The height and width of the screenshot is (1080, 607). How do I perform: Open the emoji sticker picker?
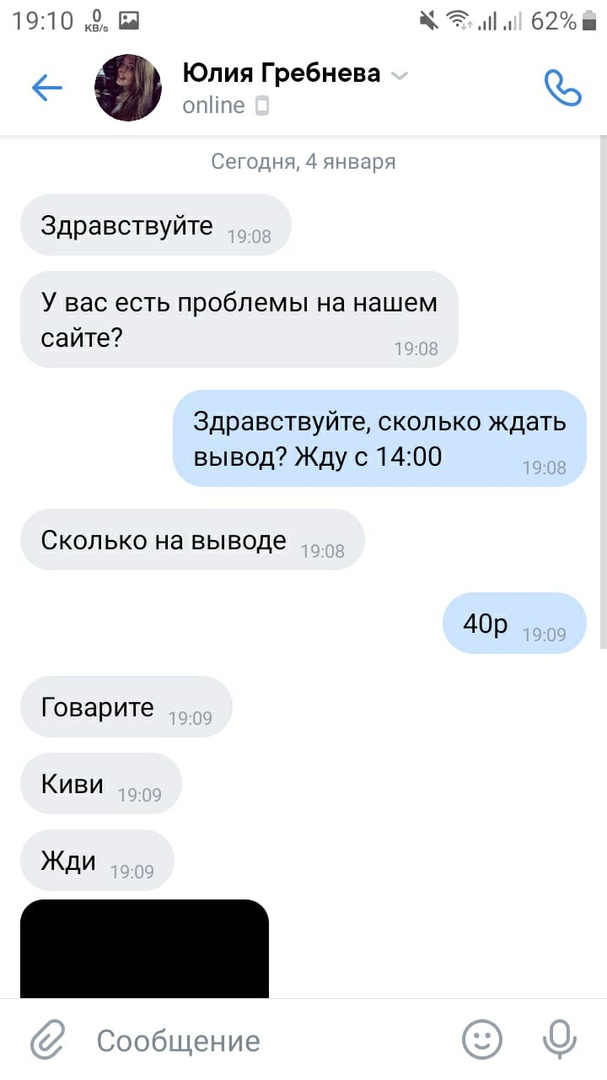(x=482, y=1040)
